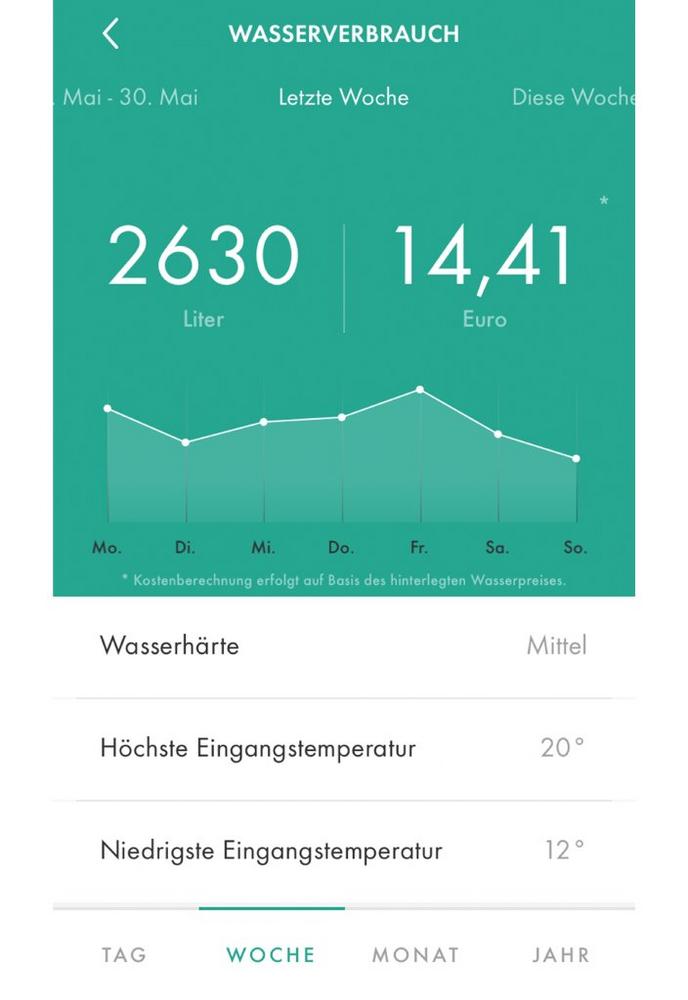This screenshot has height=1000, width=688.
Task: Select the Letzte Woche period
Action: [x=343, y=97]
